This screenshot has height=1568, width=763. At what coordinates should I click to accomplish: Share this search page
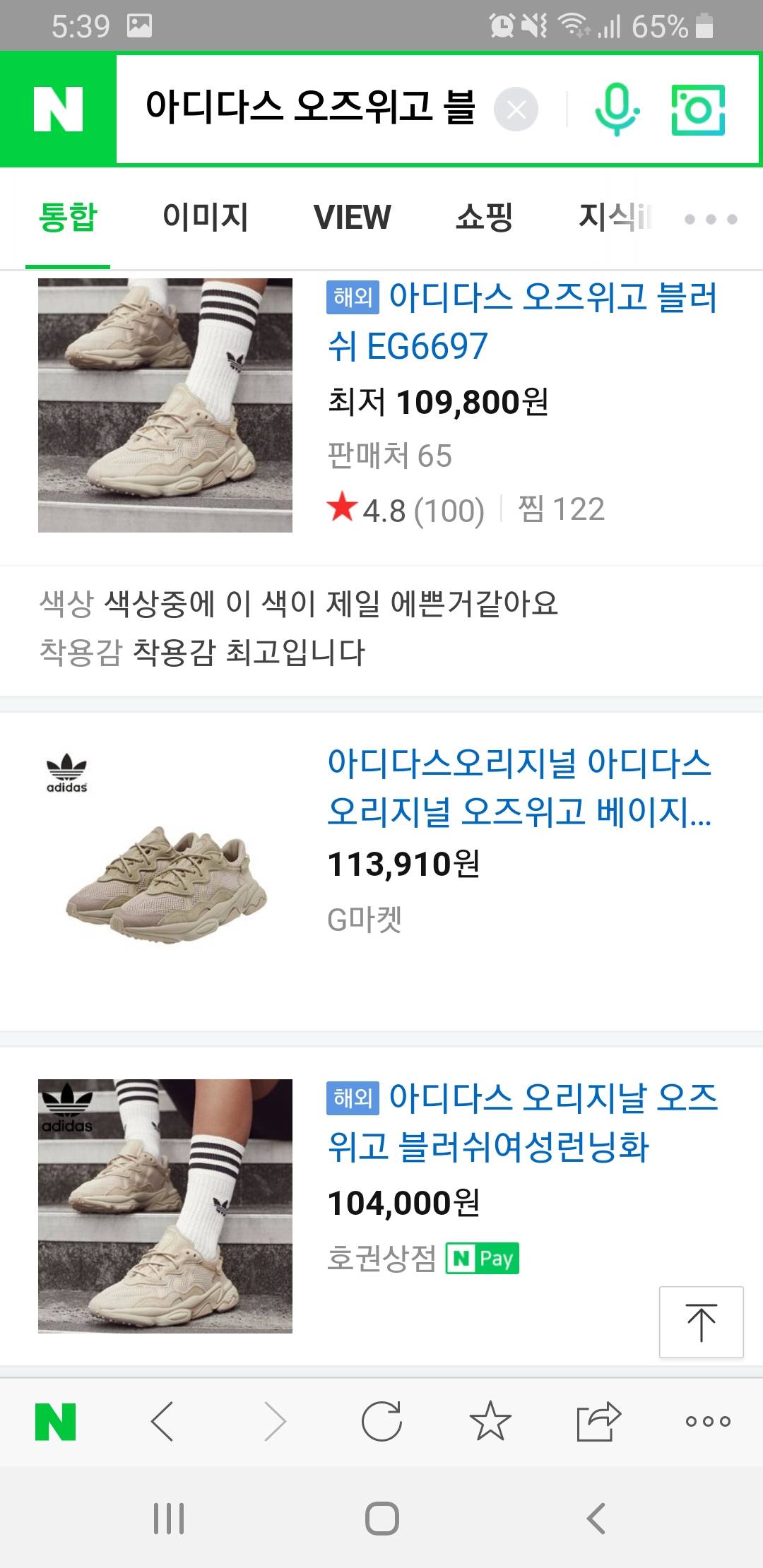[598, 1421]
